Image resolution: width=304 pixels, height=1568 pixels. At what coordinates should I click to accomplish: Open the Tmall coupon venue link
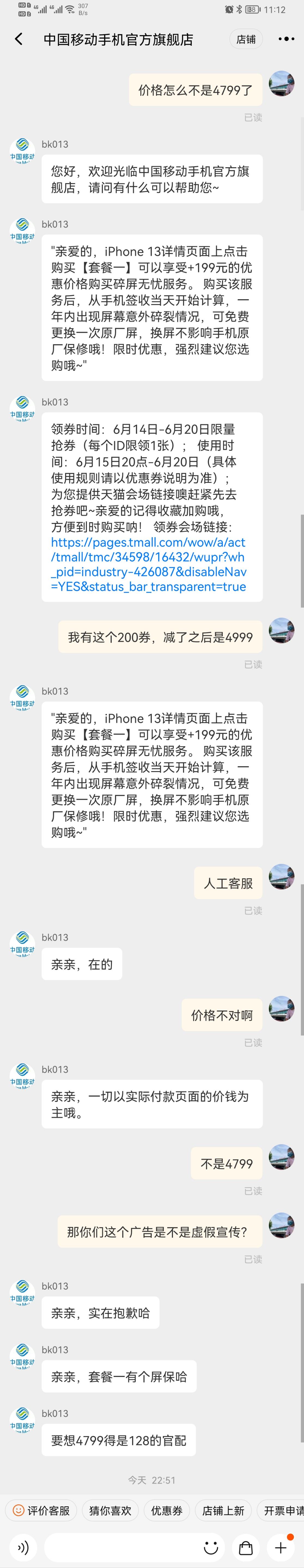(x=148, y=564)
